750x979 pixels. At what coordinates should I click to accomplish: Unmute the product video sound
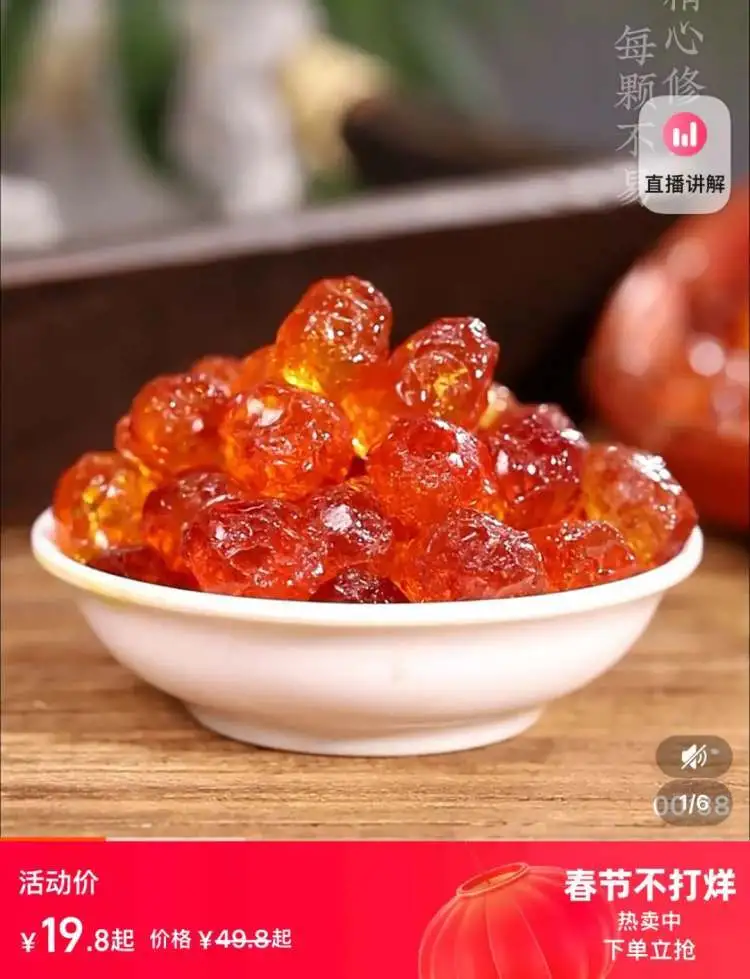tap(694, 757)
